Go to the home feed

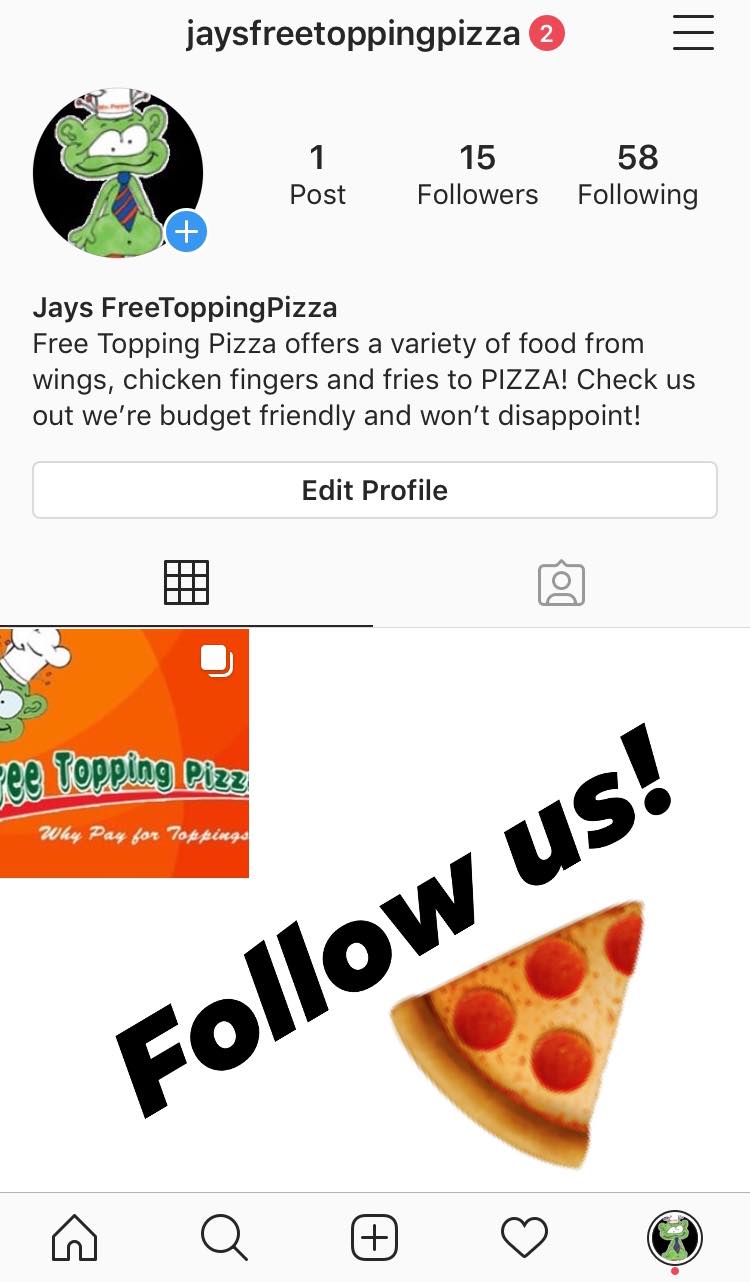(75, 1238)
